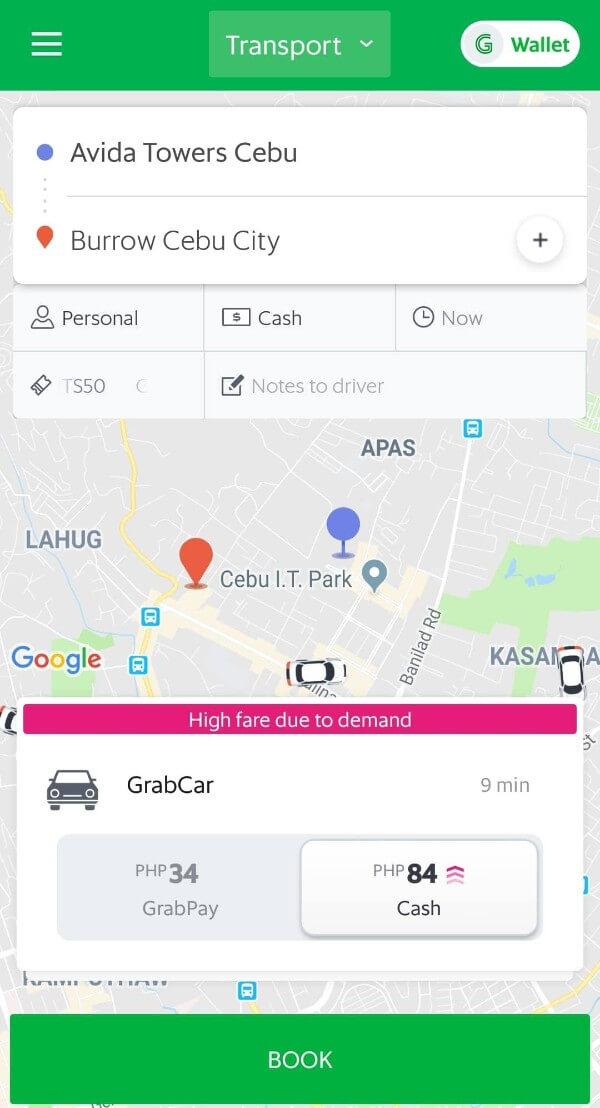Screen dimensions: 600x1108
Task: Add another stop with plus icon
Action: (539, 240)
